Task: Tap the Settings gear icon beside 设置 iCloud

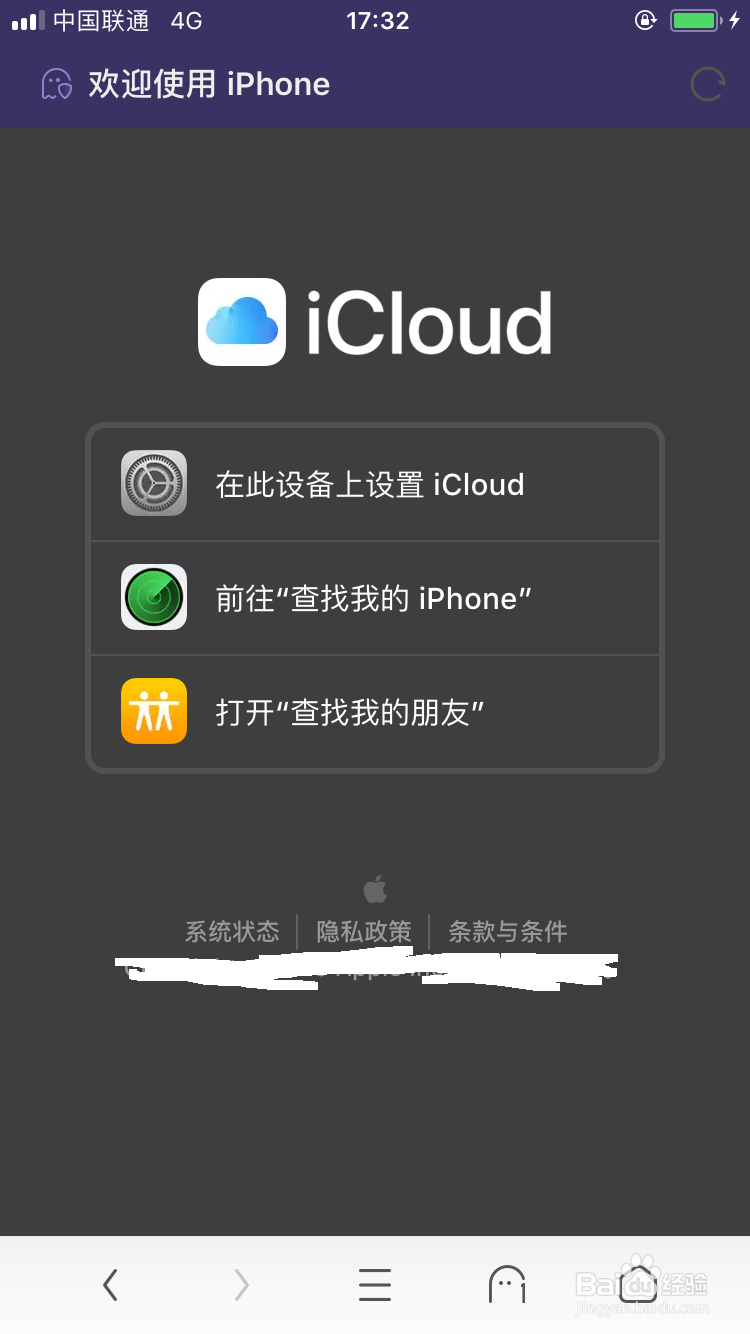Action: [x=153, y=484]
